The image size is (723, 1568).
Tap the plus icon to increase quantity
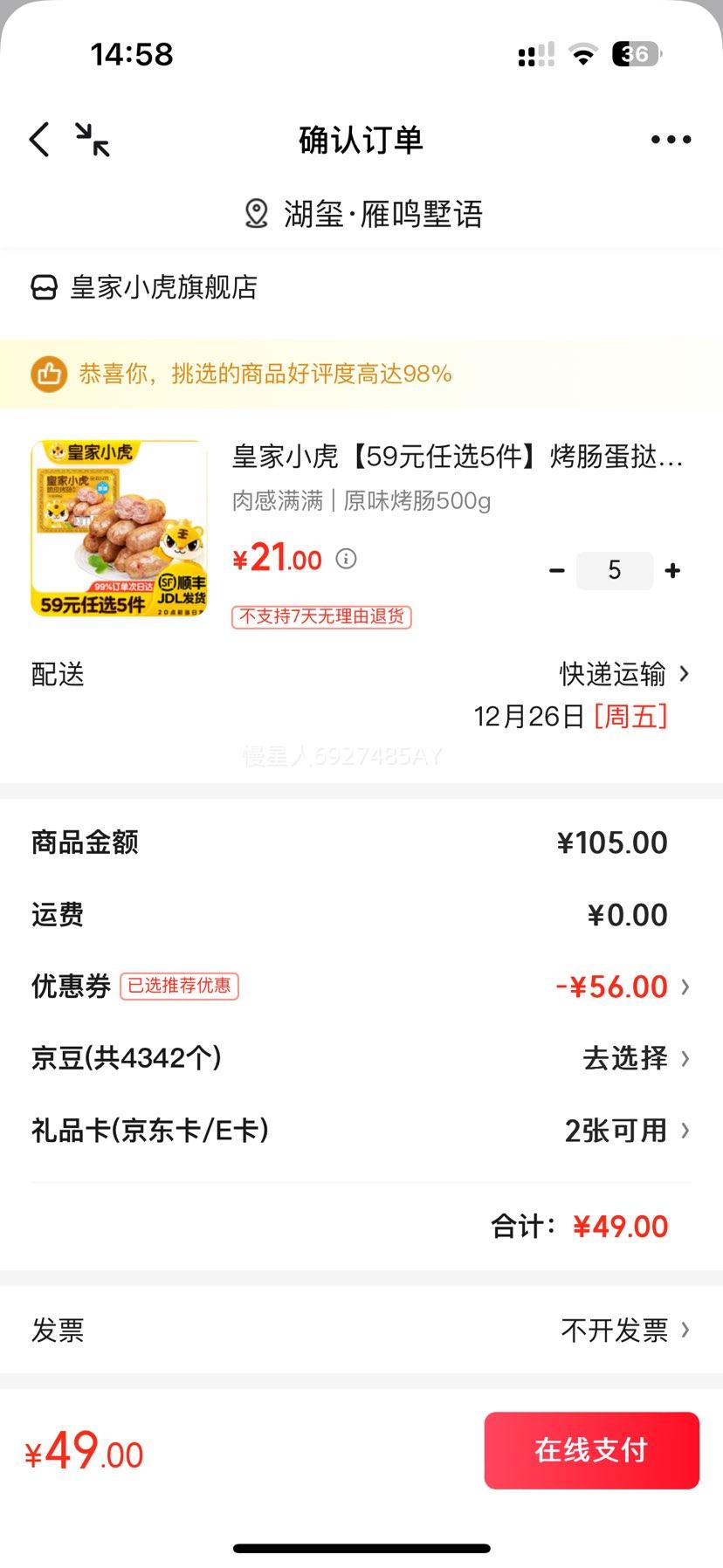672,569
